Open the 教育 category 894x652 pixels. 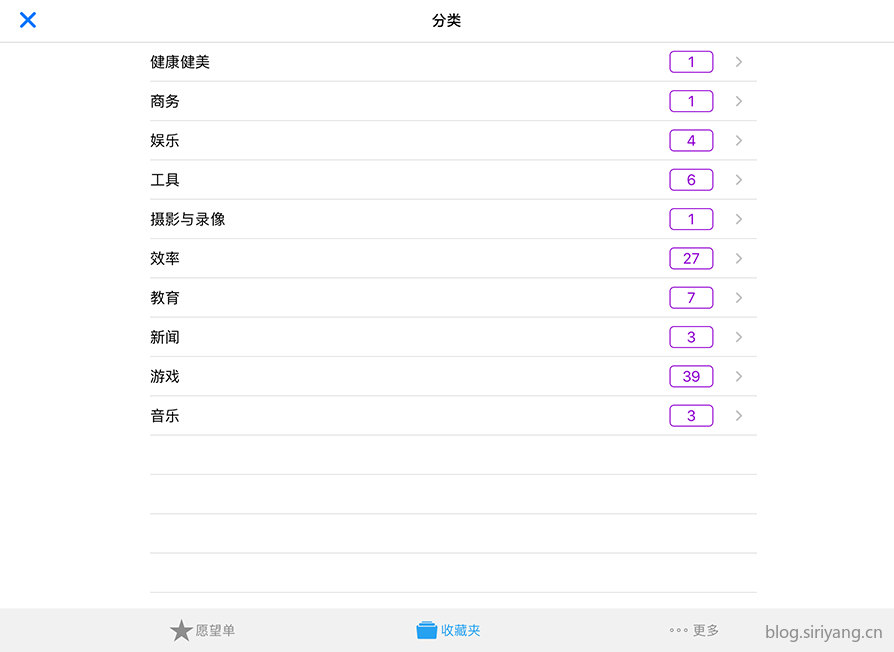coord(452,298)
